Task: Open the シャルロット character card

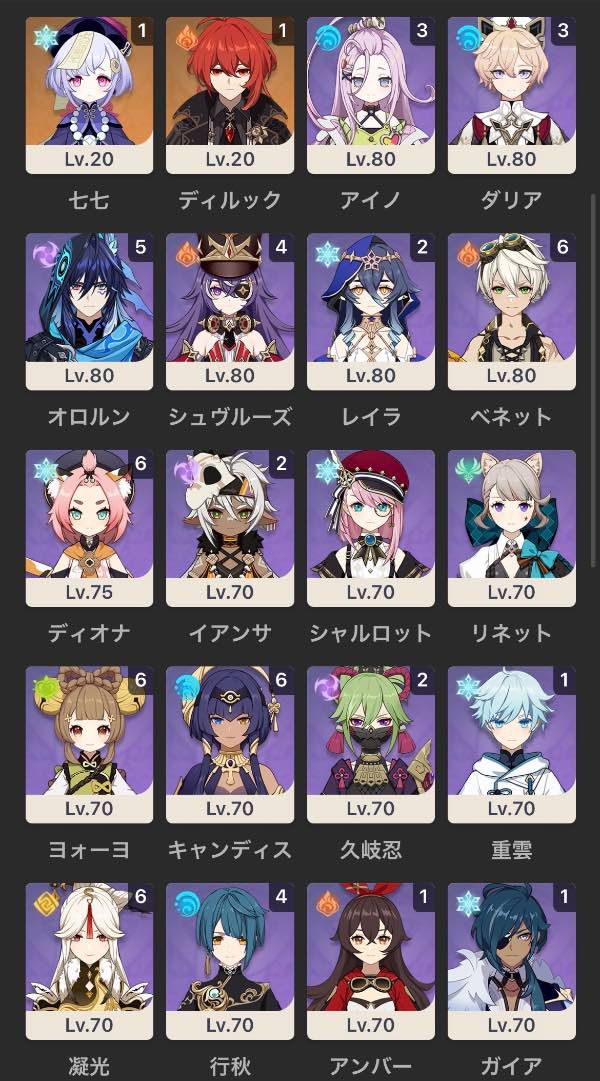Action: click(371, 527)
